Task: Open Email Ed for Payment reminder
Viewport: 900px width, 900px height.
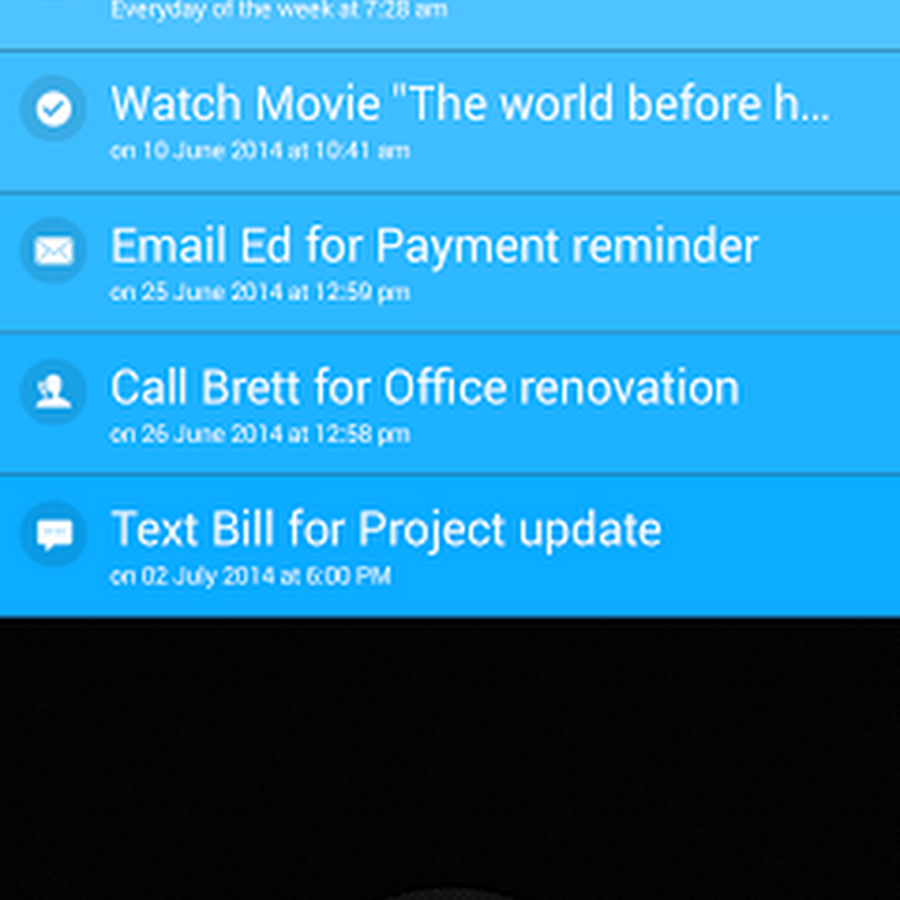Action: (435, 262)
